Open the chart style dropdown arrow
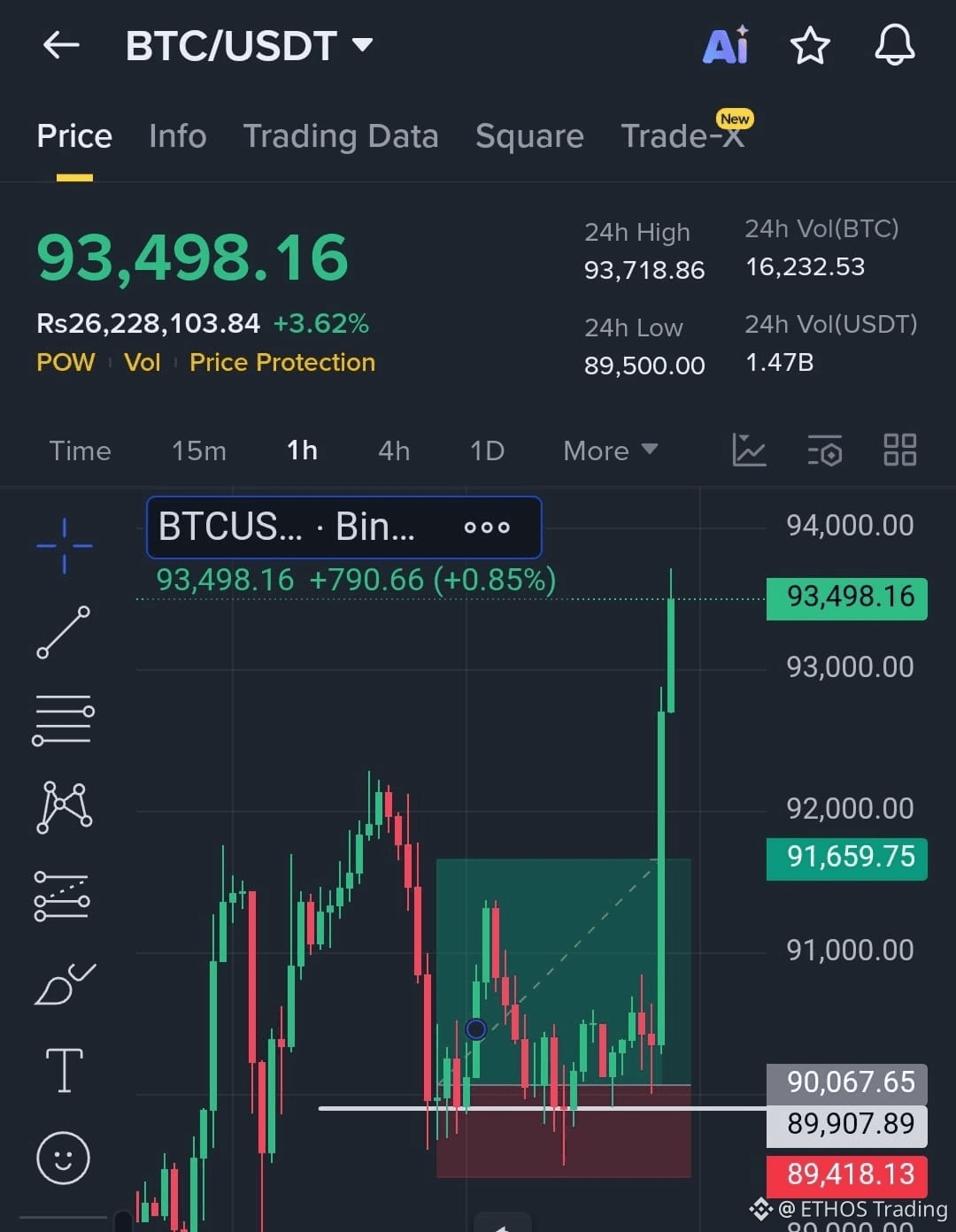Viewport: 956px width, 1232px height. pos(749,450)
